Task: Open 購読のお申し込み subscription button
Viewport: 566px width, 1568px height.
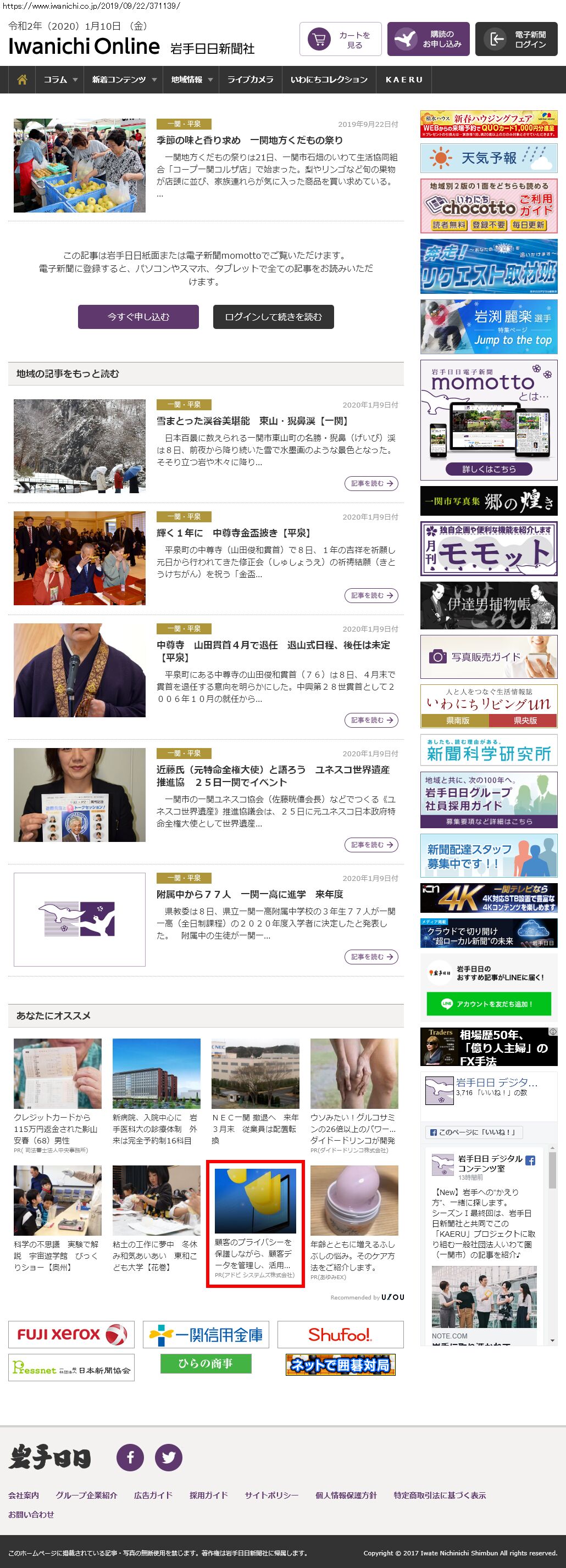Action: point(428,40)
